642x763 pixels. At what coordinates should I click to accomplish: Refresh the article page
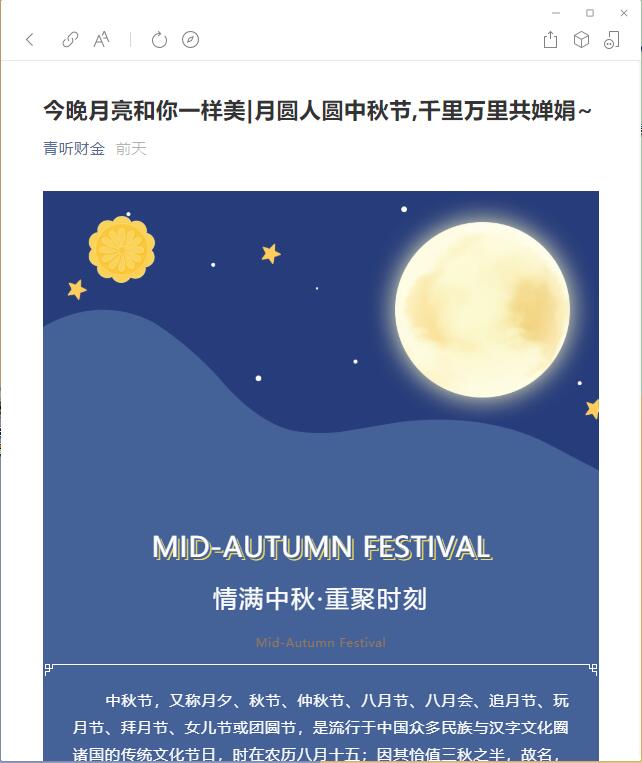click(x=159, y=40)
